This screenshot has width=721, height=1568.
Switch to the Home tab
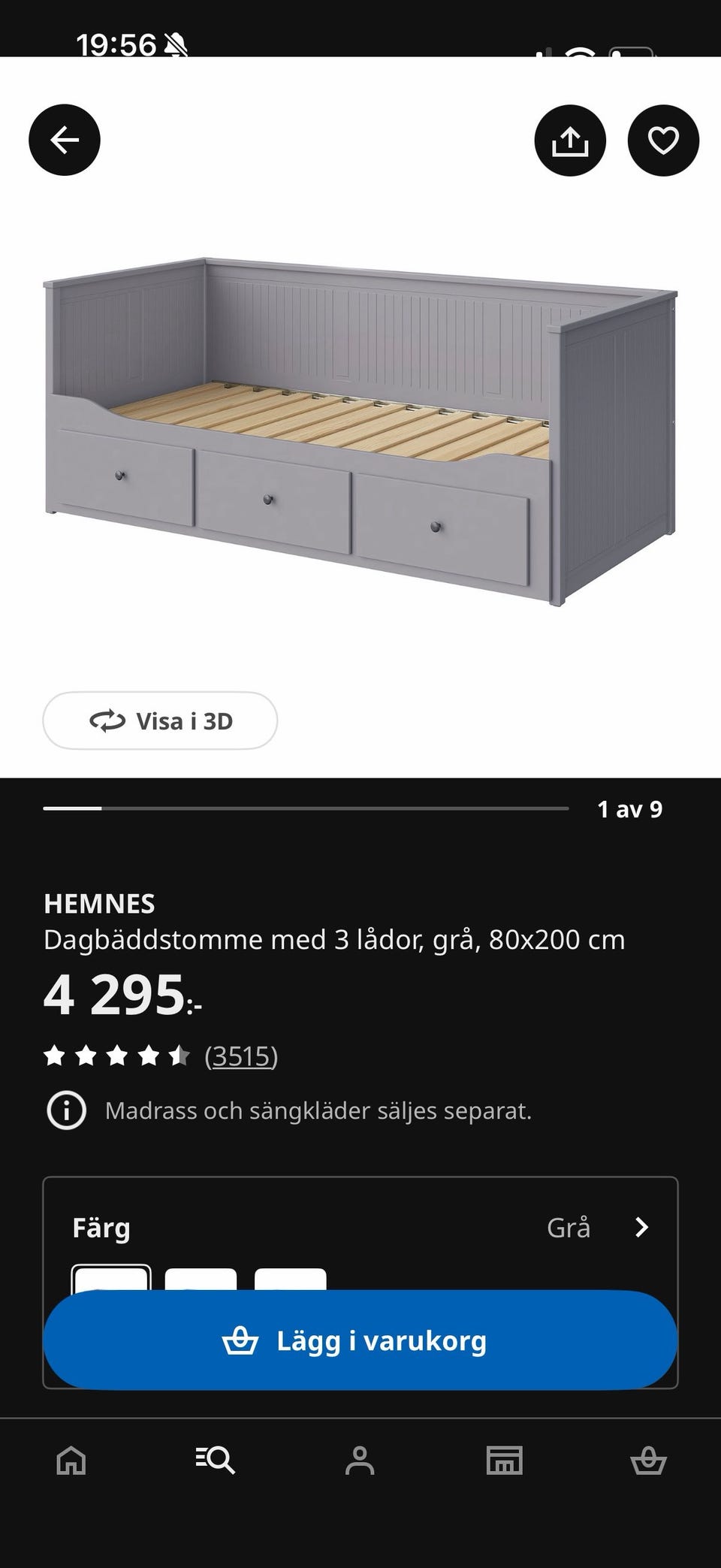point(71,1461)
